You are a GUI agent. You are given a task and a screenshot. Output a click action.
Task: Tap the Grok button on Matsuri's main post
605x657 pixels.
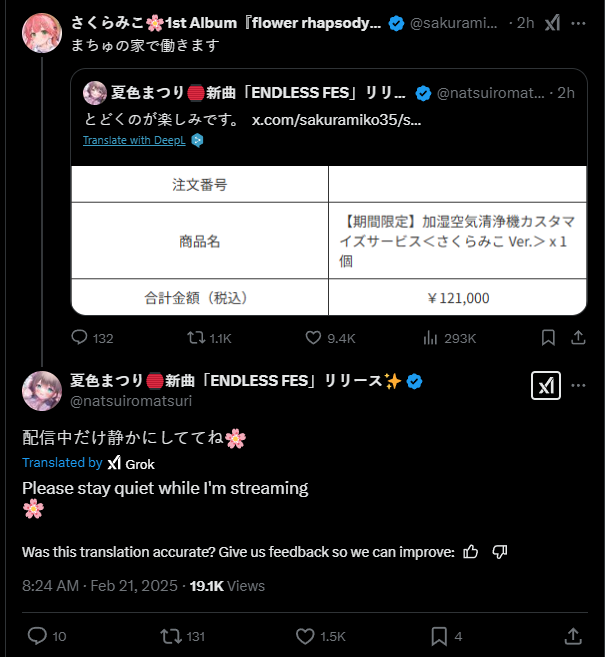546,387
